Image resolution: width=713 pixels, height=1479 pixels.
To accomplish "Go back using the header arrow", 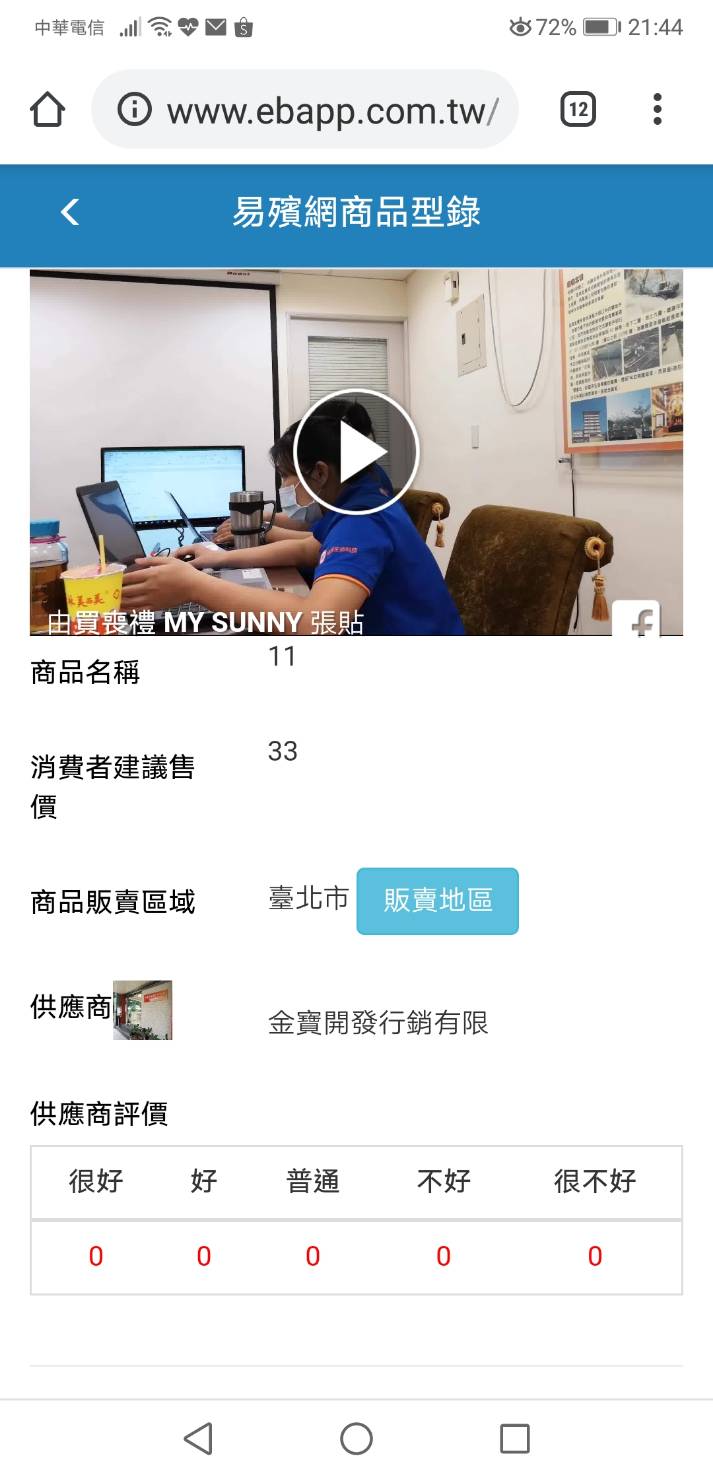I will (x=69, y=212).
